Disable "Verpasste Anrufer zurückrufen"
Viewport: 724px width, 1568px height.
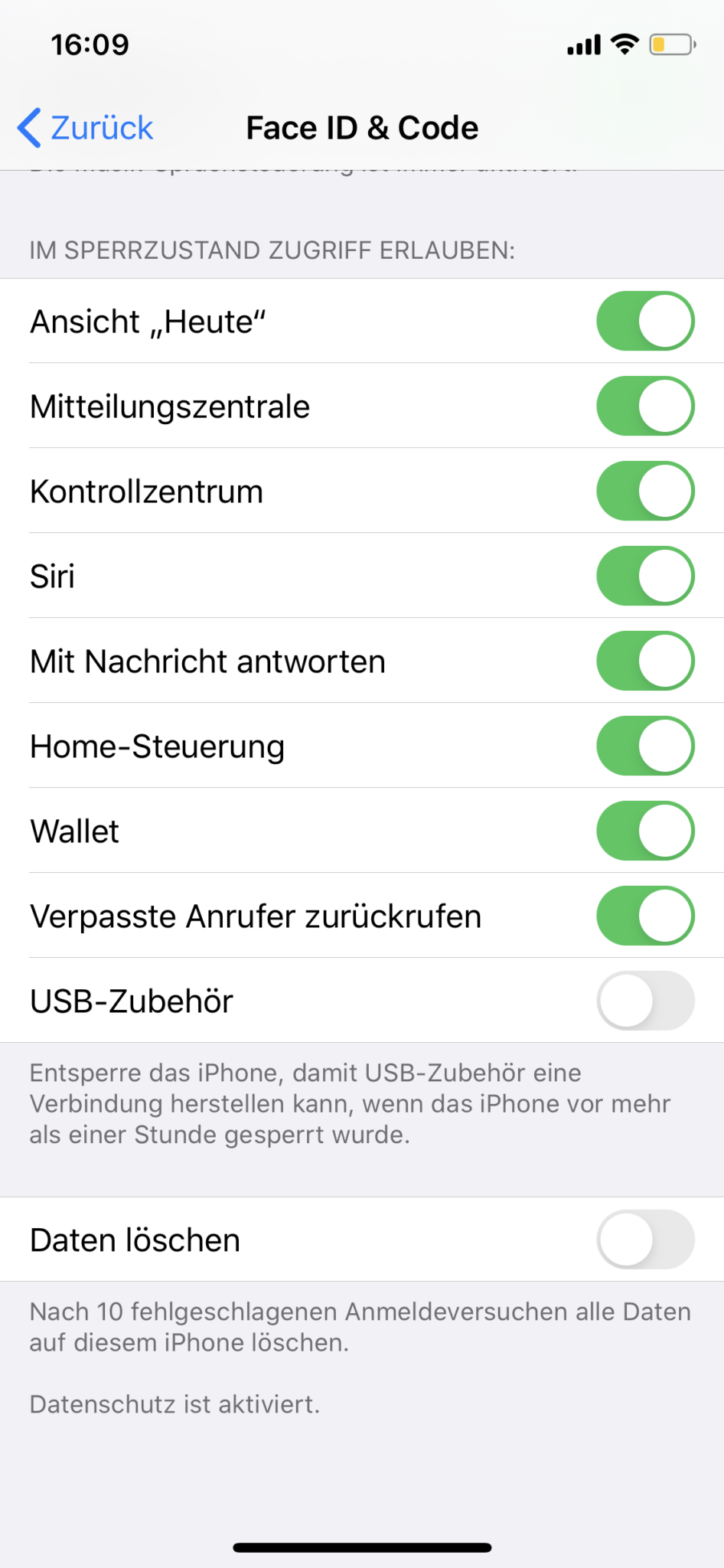click(x=645, y=916)
